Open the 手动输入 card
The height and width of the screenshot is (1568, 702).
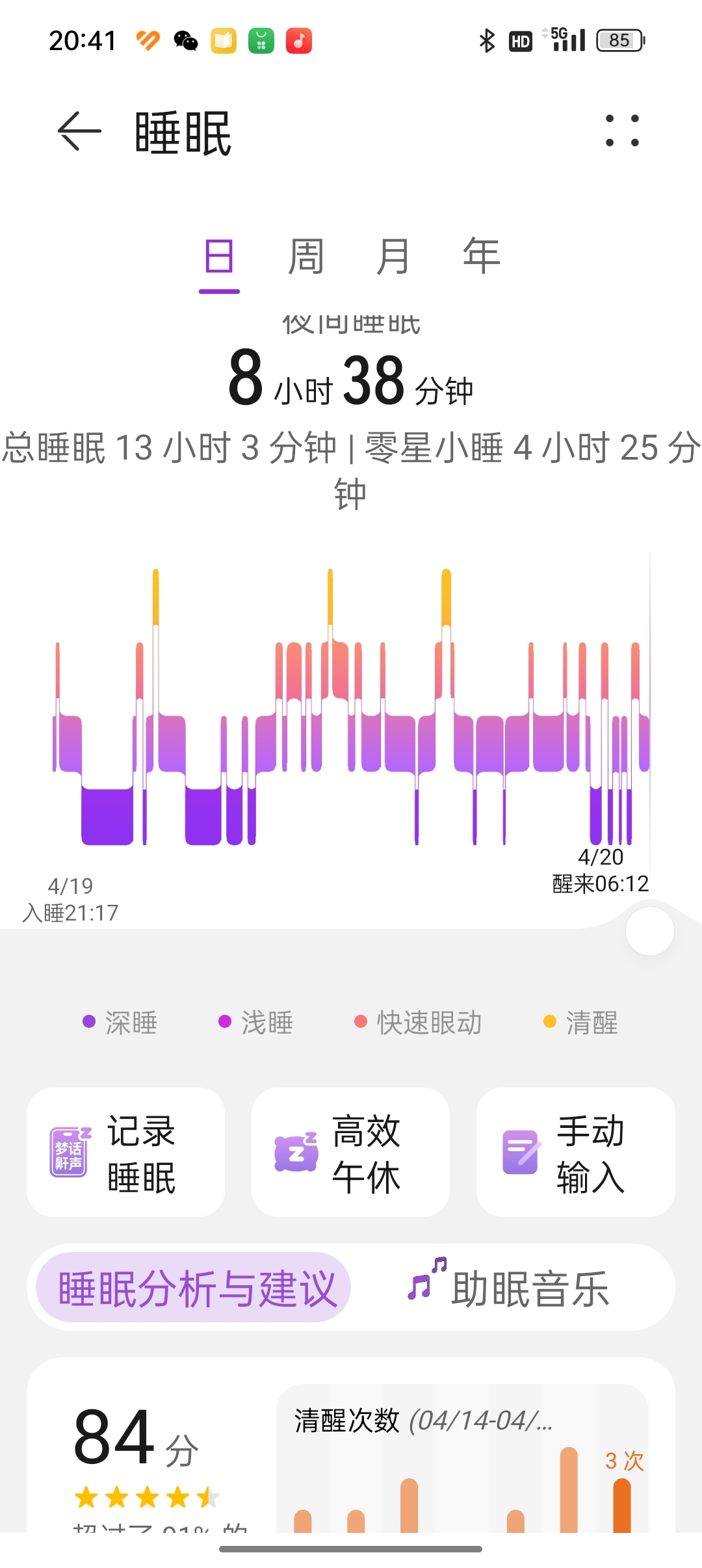(575, 1152)
